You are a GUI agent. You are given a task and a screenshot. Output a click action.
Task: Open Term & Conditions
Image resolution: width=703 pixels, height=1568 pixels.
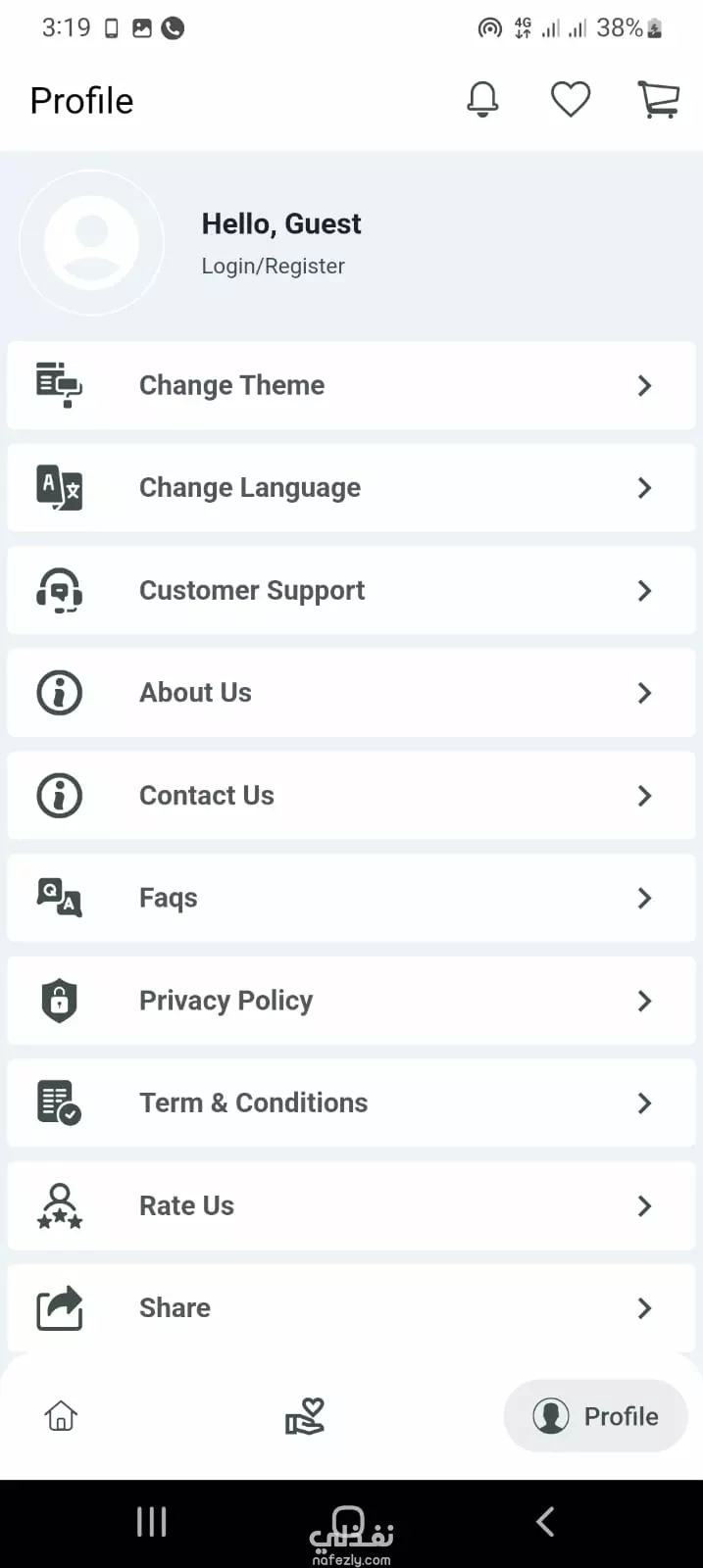coord(351,1103)
